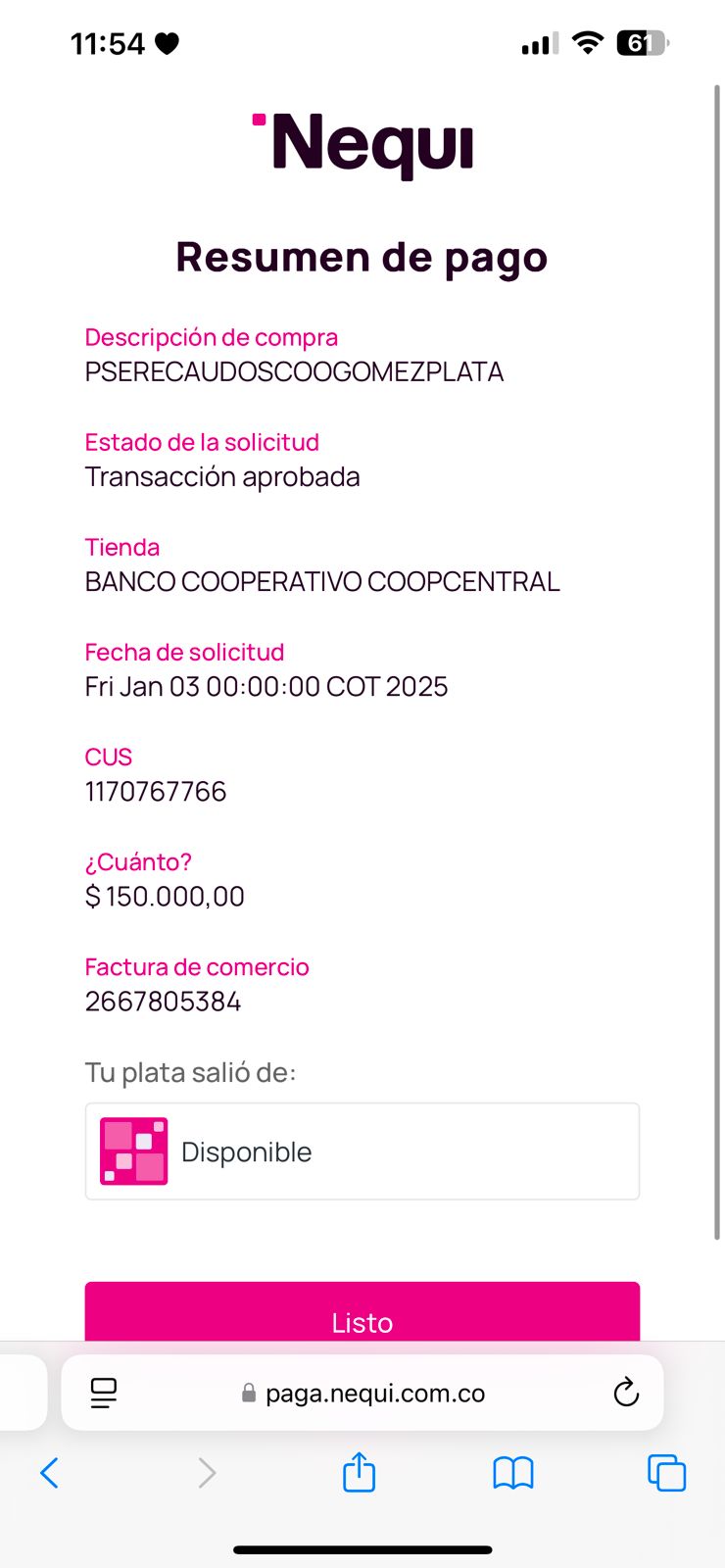Show all open browser tabs

666,1472
